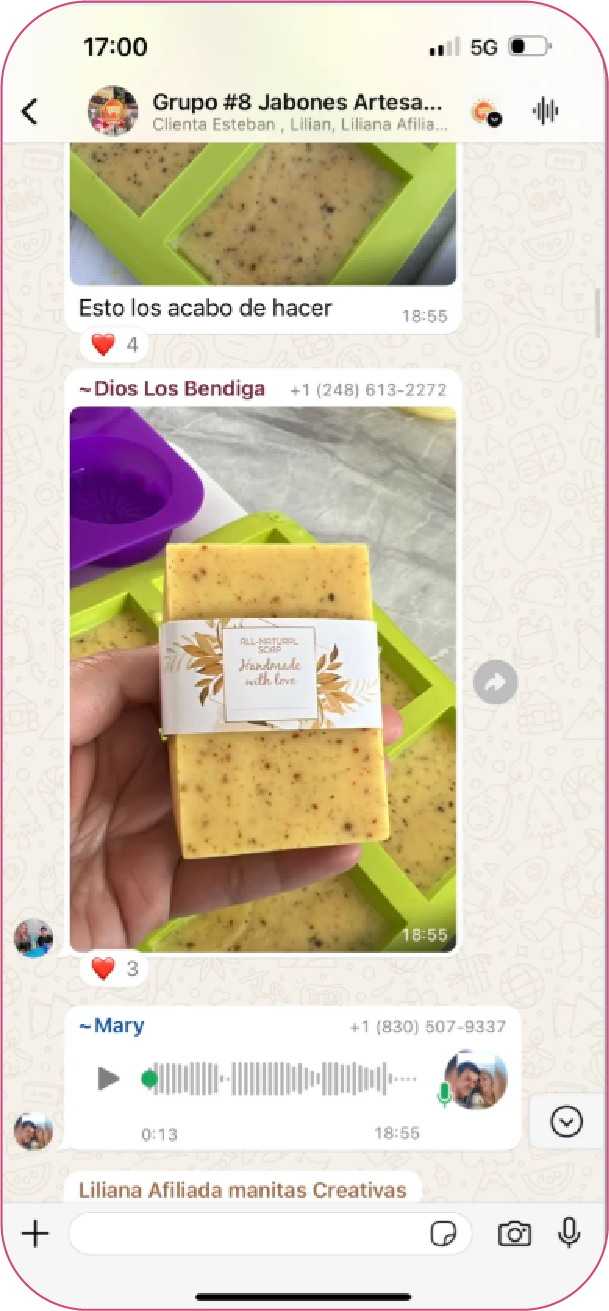Open the Dios Los Bendiga sender profile
Viewport: 609px width, 1311px height.
pyautogui.click(x=172, y=389)
